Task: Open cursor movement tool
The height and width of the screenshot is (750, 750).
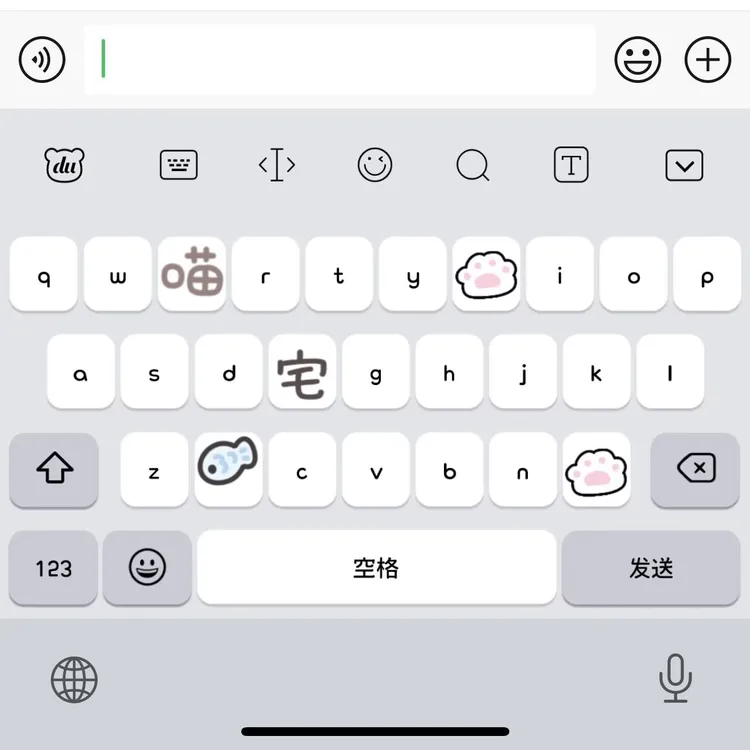Action: [x=277, y=165]
